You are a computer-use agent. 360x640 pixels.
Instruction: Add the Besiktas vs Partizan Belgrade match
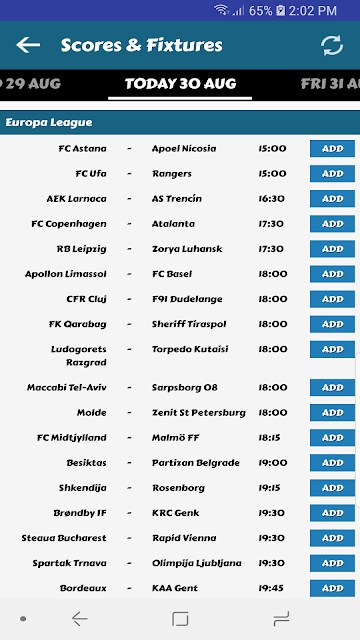click(332, 463)
